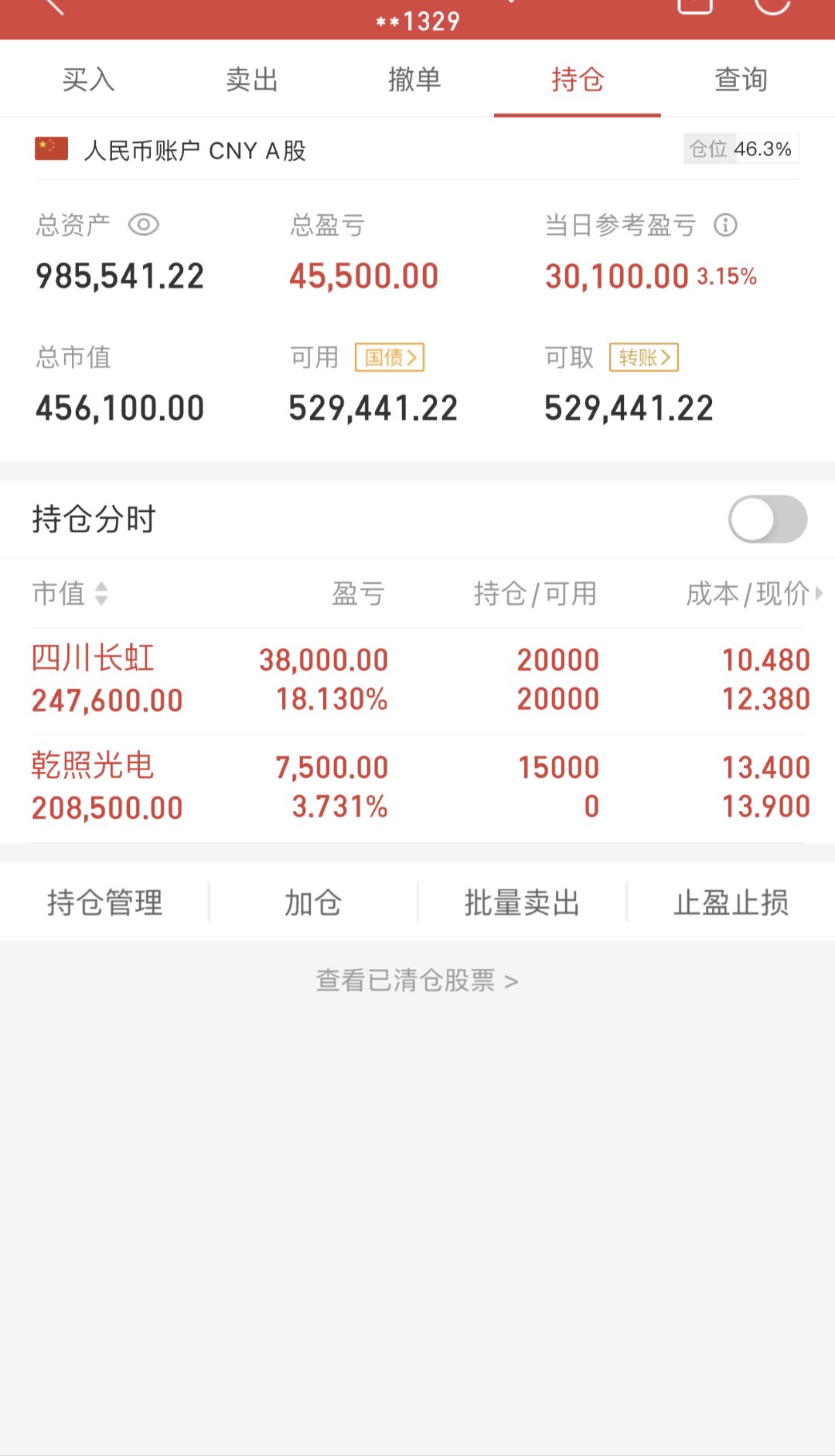The image size is (835, 1456).
Task: Expand 查看已清仓股票
Action: point(417,980)
